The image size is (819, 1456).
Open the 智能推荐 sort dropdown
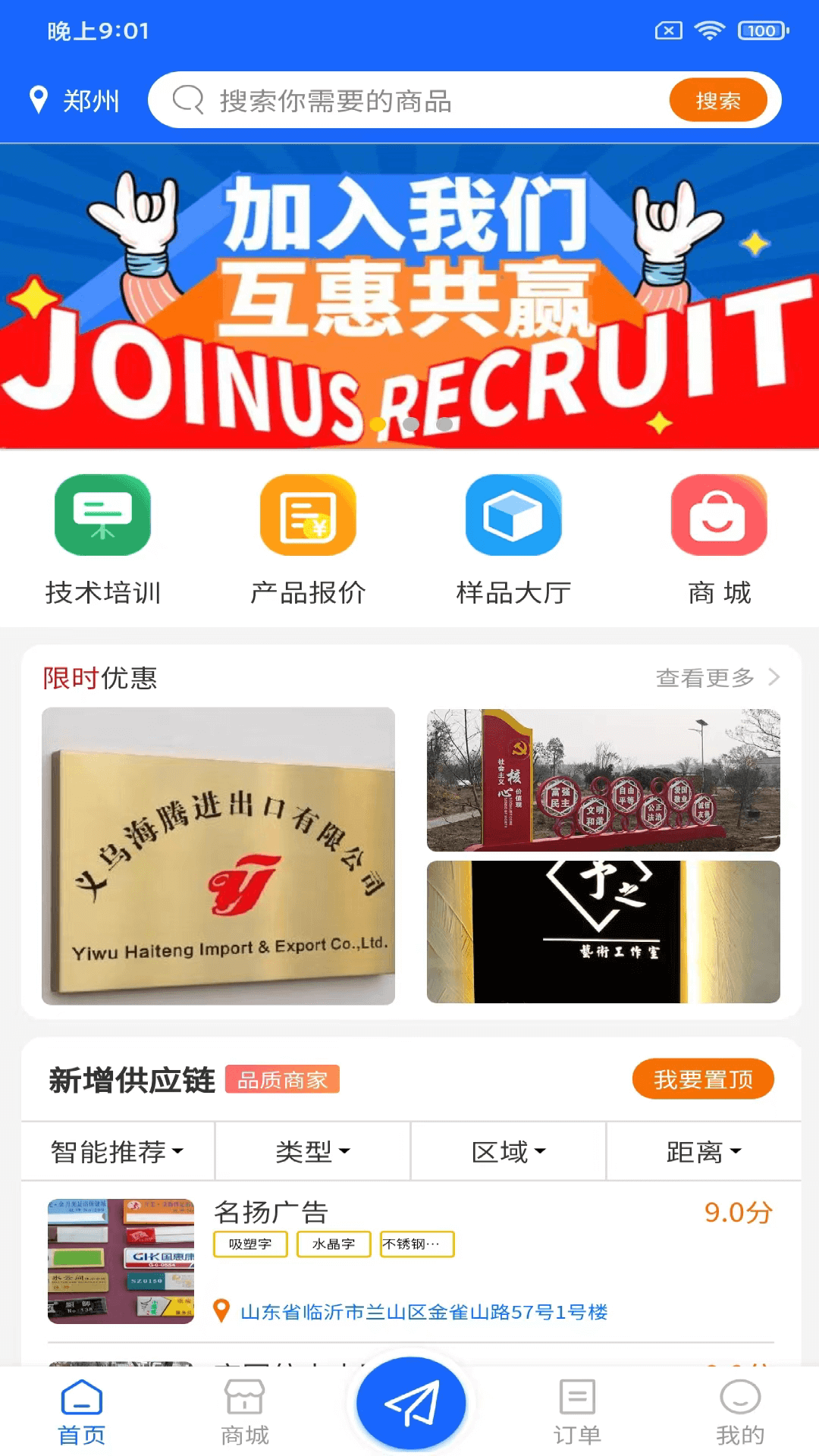point(116,1150)
